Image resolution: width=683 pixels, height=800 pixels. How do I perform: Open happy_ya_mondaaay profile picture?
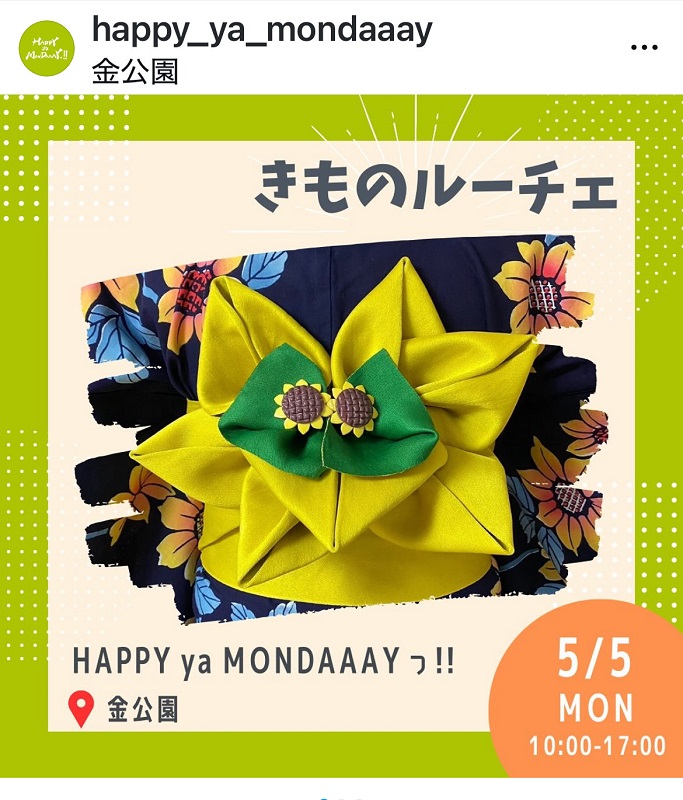pos(47,49)
